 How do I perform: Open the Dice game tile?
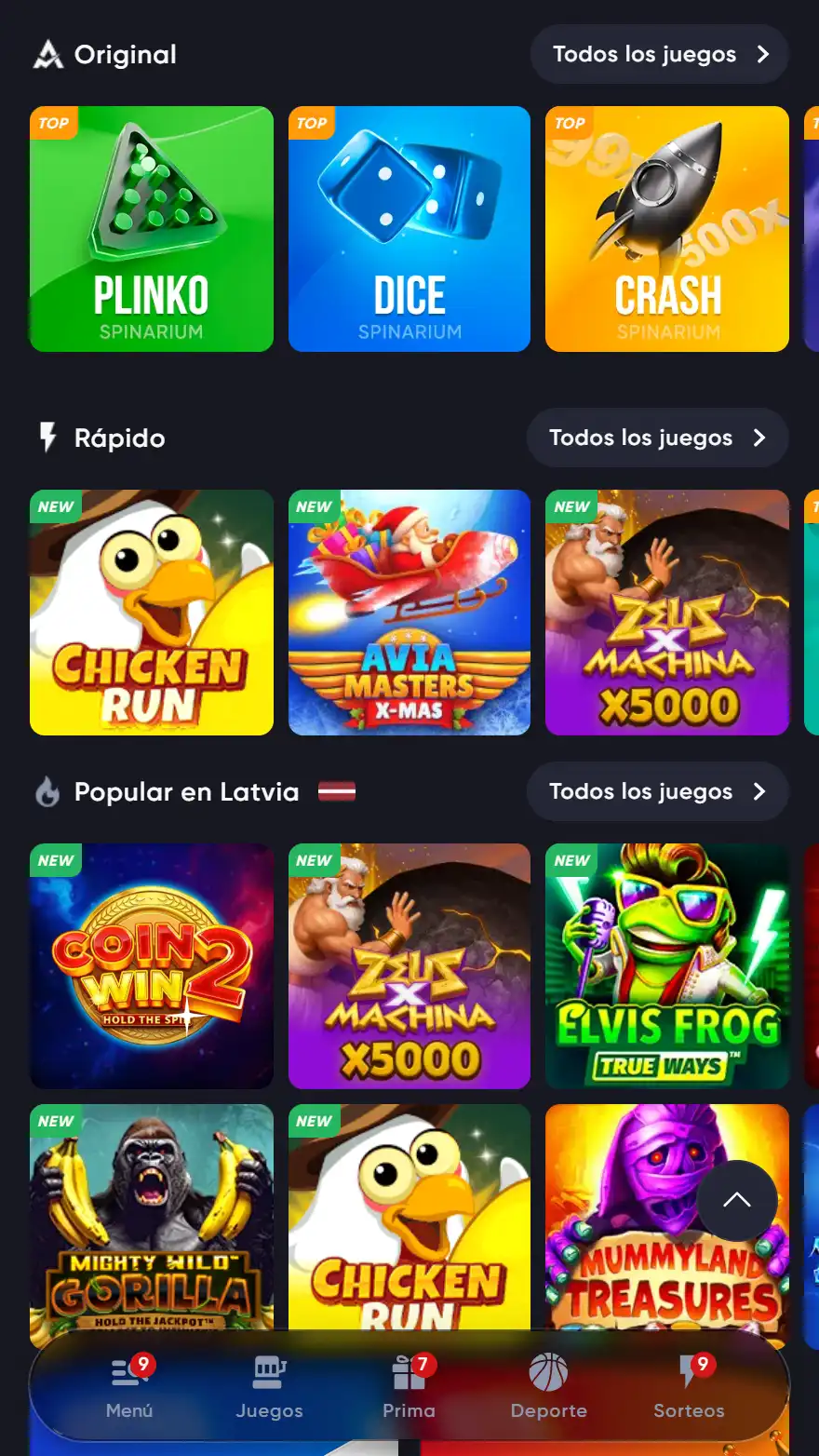click(409, 229)
